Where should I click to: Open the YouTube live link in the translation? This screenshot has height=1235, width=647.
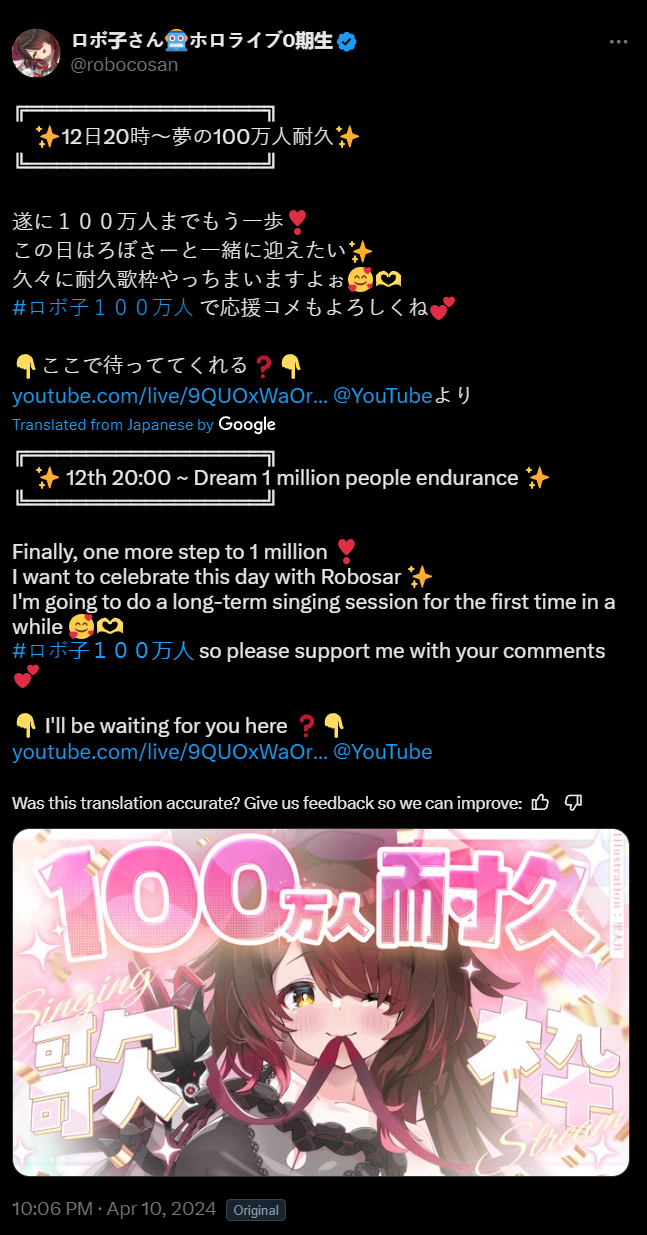point(169,751)
